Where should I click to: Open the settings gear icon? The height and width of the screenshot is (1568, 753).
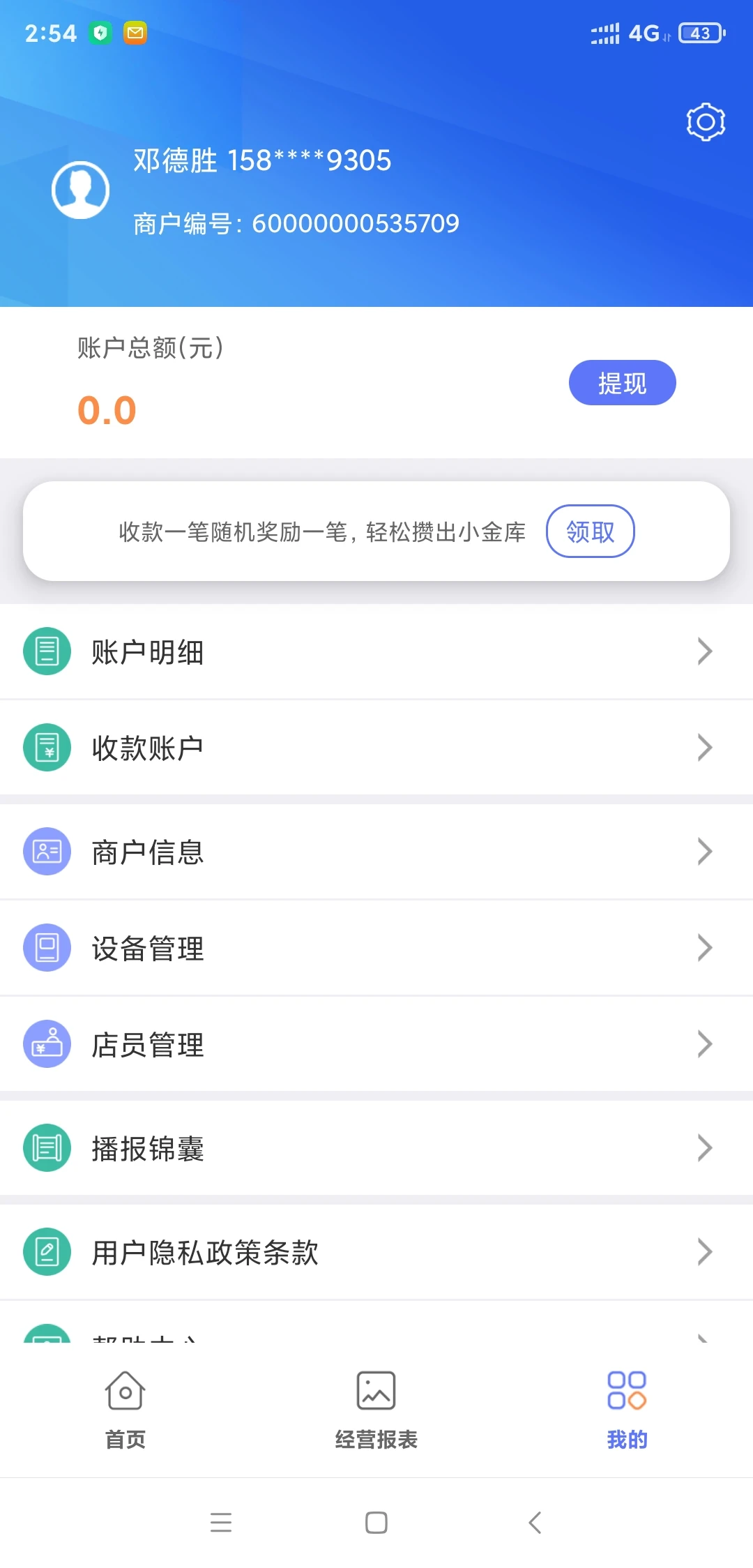706,122
